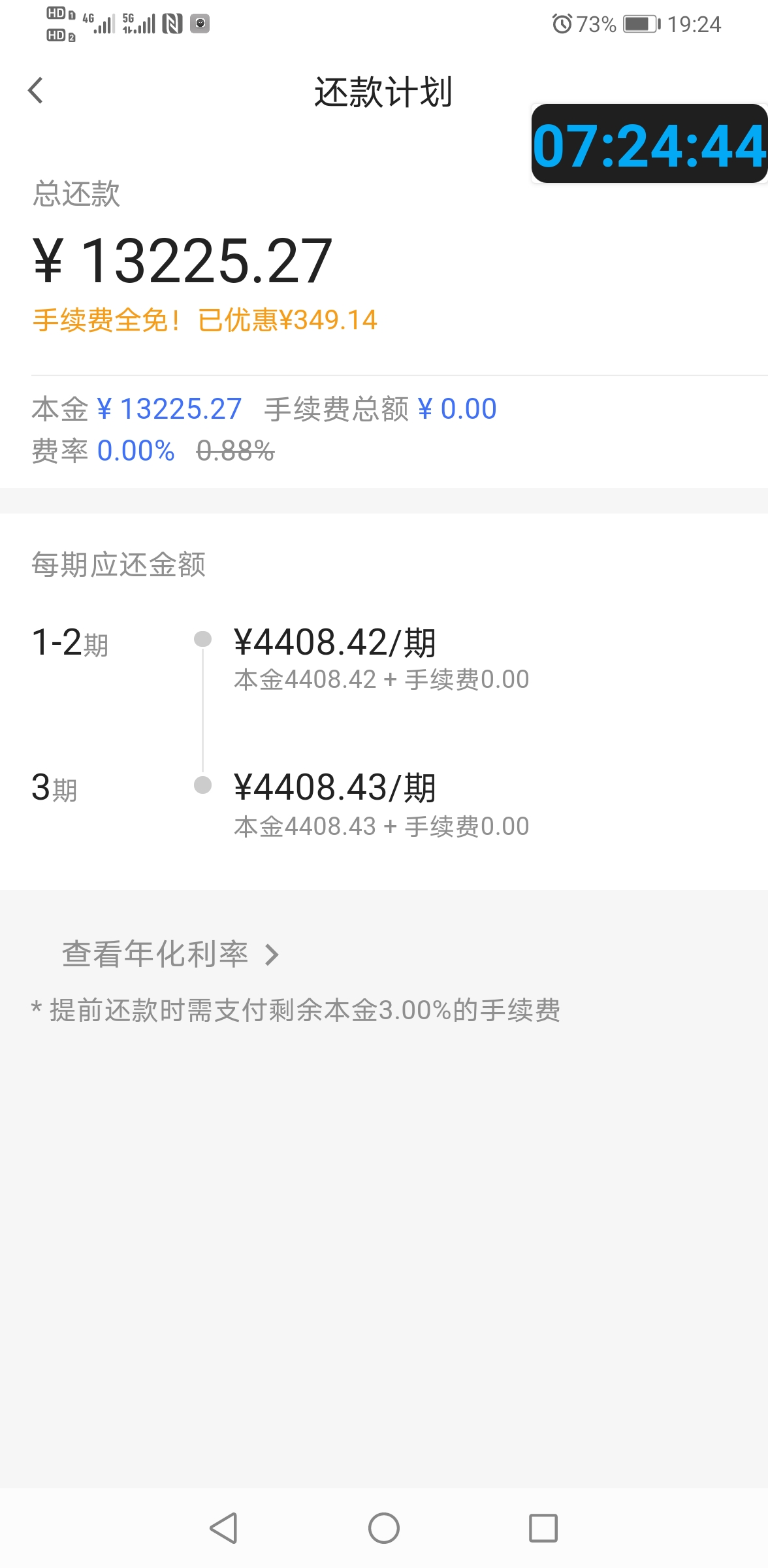Open the 查看年化利率 link

[x=171, y=954]
